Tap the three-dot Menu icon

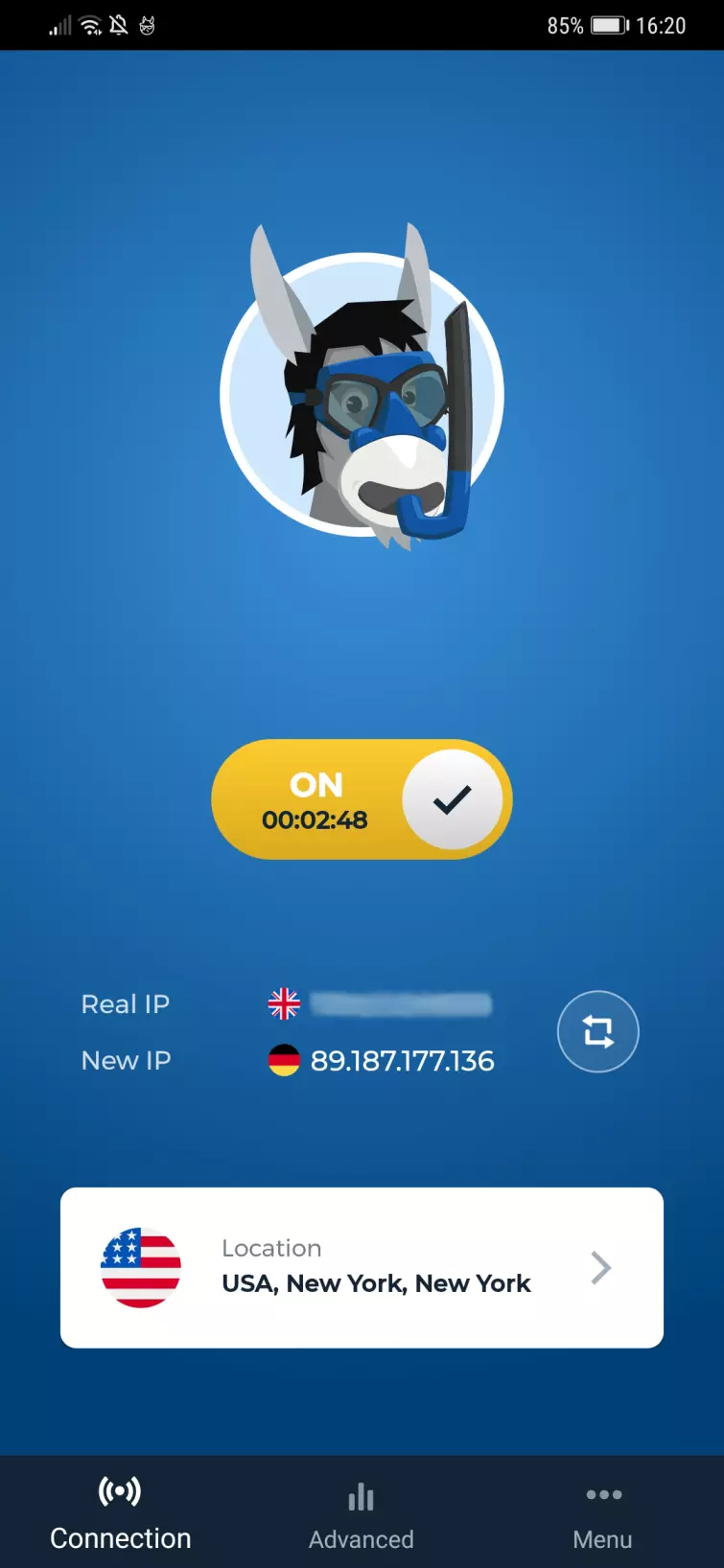point(602,1493)
